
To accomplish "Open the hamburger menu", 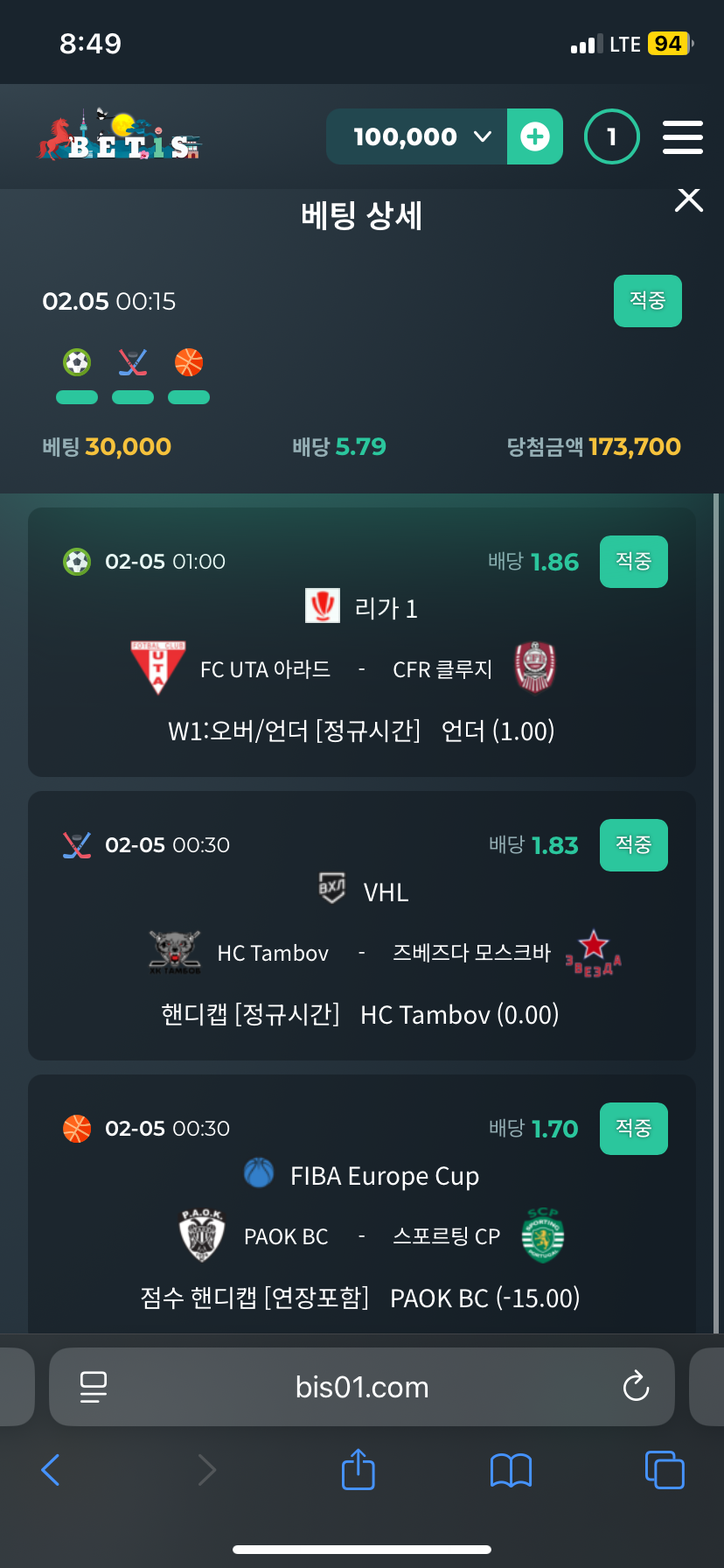I will click(682, 137).
